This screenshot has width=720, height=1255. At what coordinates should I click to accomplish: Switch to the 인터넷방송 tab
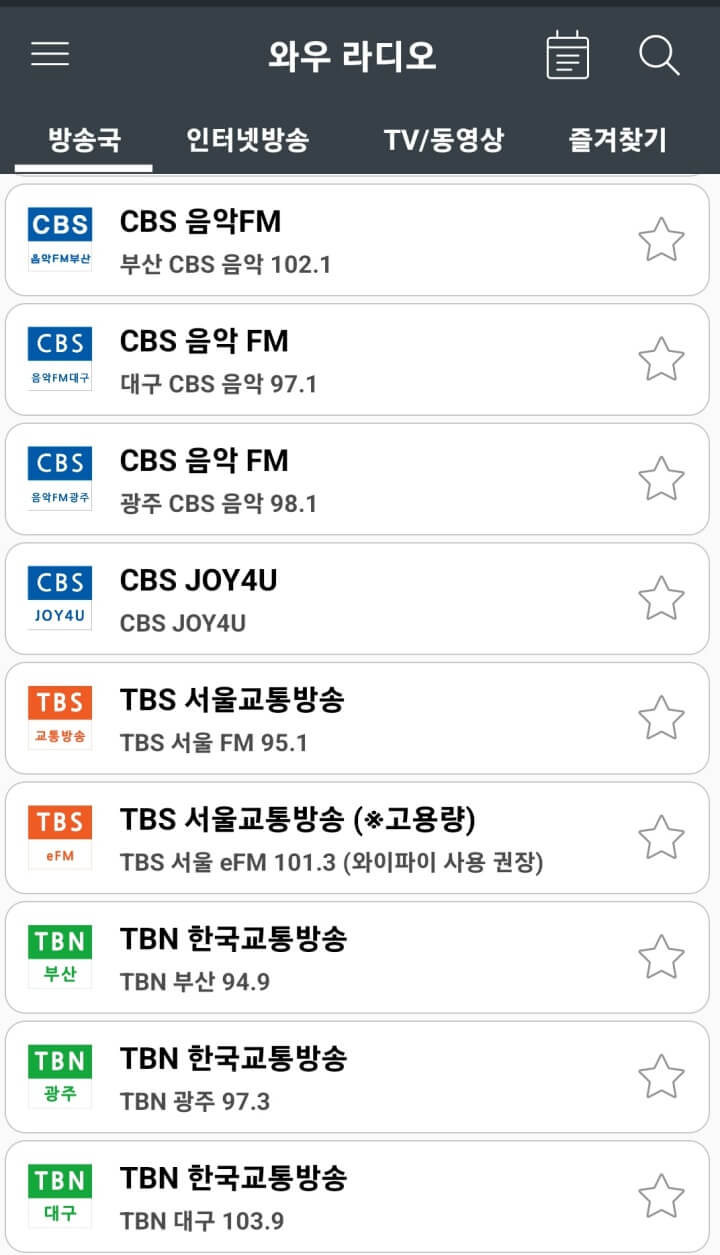click(245, 140)
